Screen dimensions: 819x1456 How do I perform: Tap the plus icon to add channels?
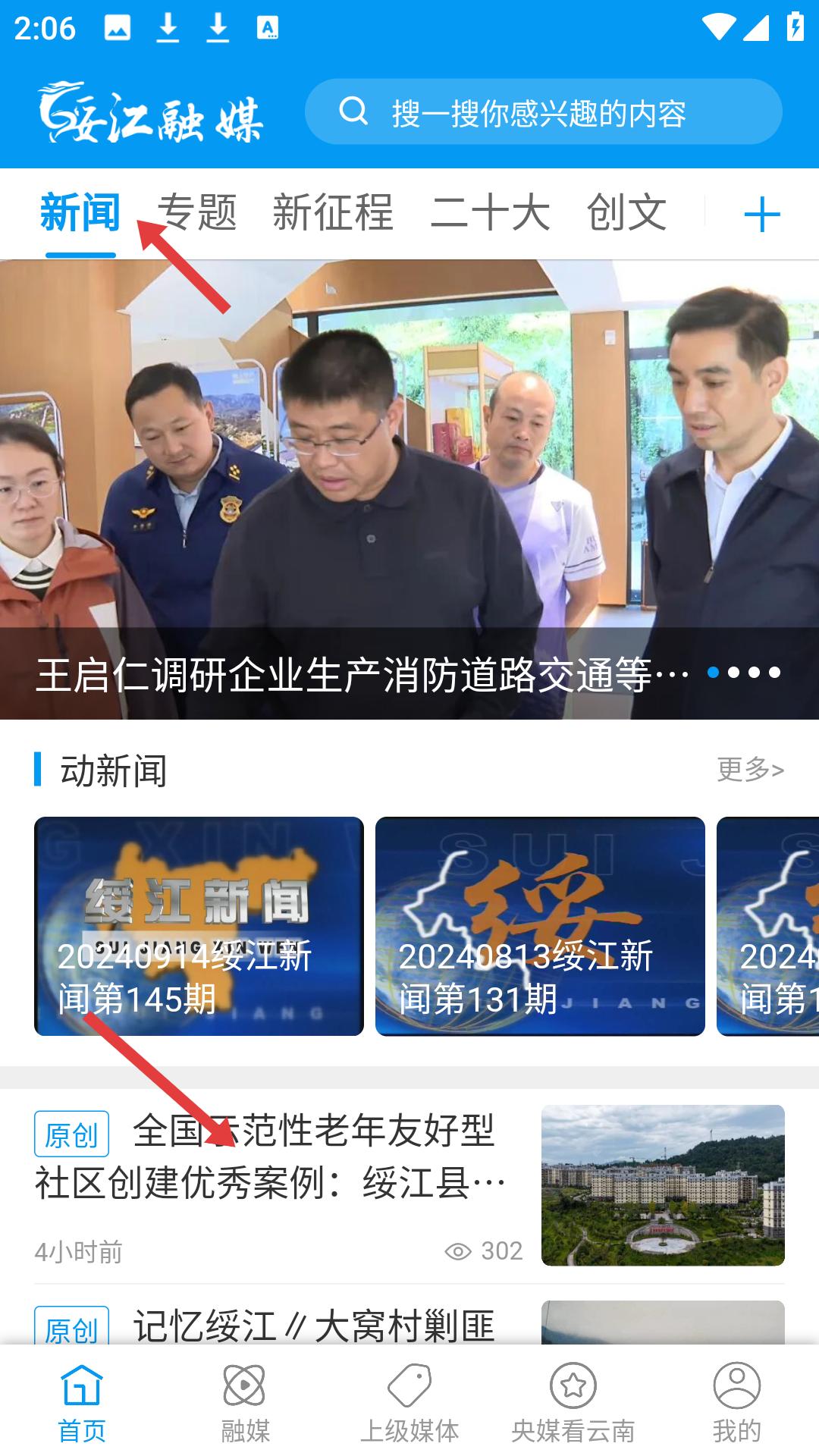(761, 215)
